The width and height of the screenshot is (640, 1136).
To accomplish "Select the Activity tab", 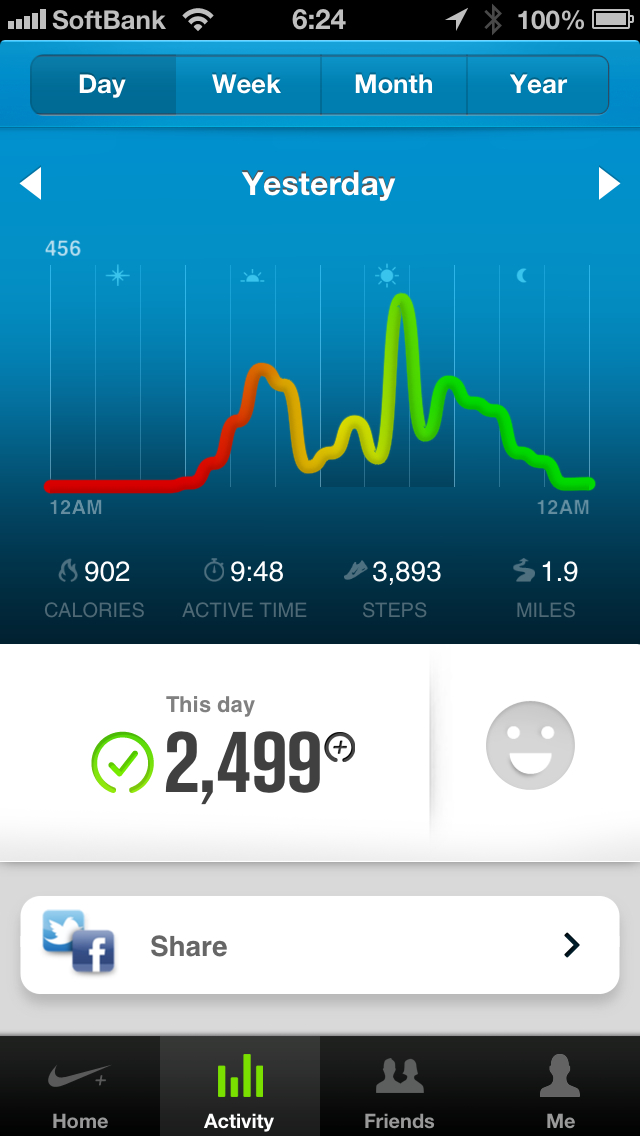I will tap(239, 1092).
